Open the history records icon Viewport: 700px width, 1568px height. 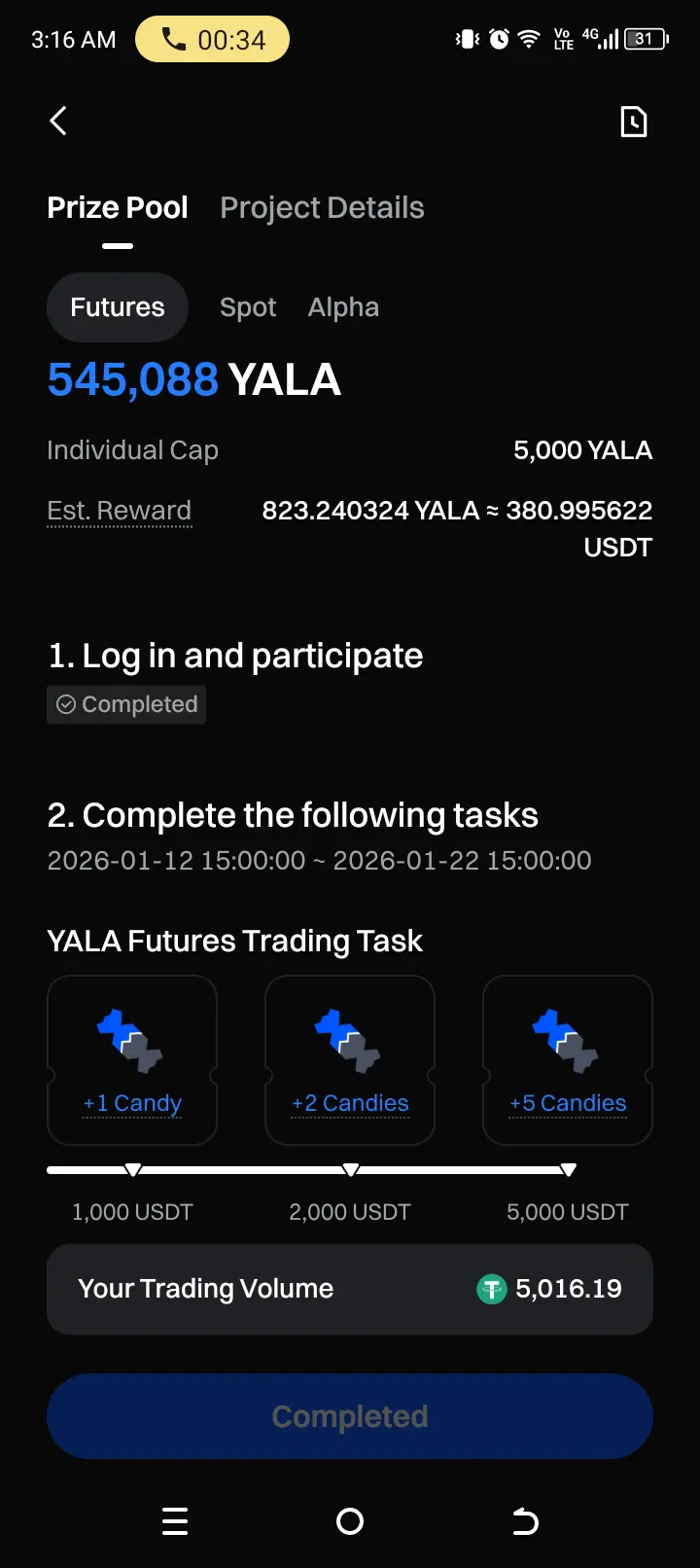tap(634, 122)
